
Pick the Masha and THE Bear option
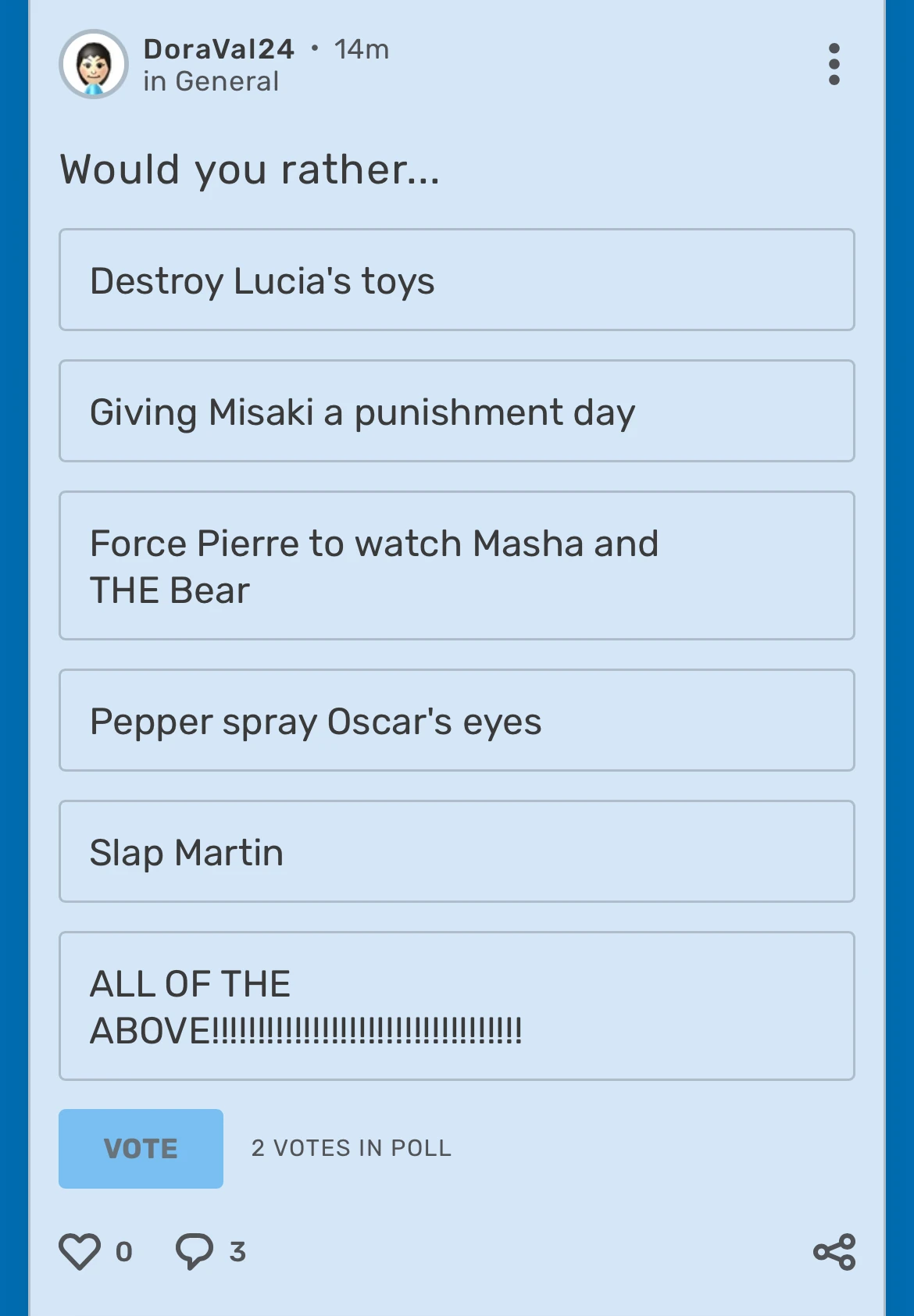point(456,565)
